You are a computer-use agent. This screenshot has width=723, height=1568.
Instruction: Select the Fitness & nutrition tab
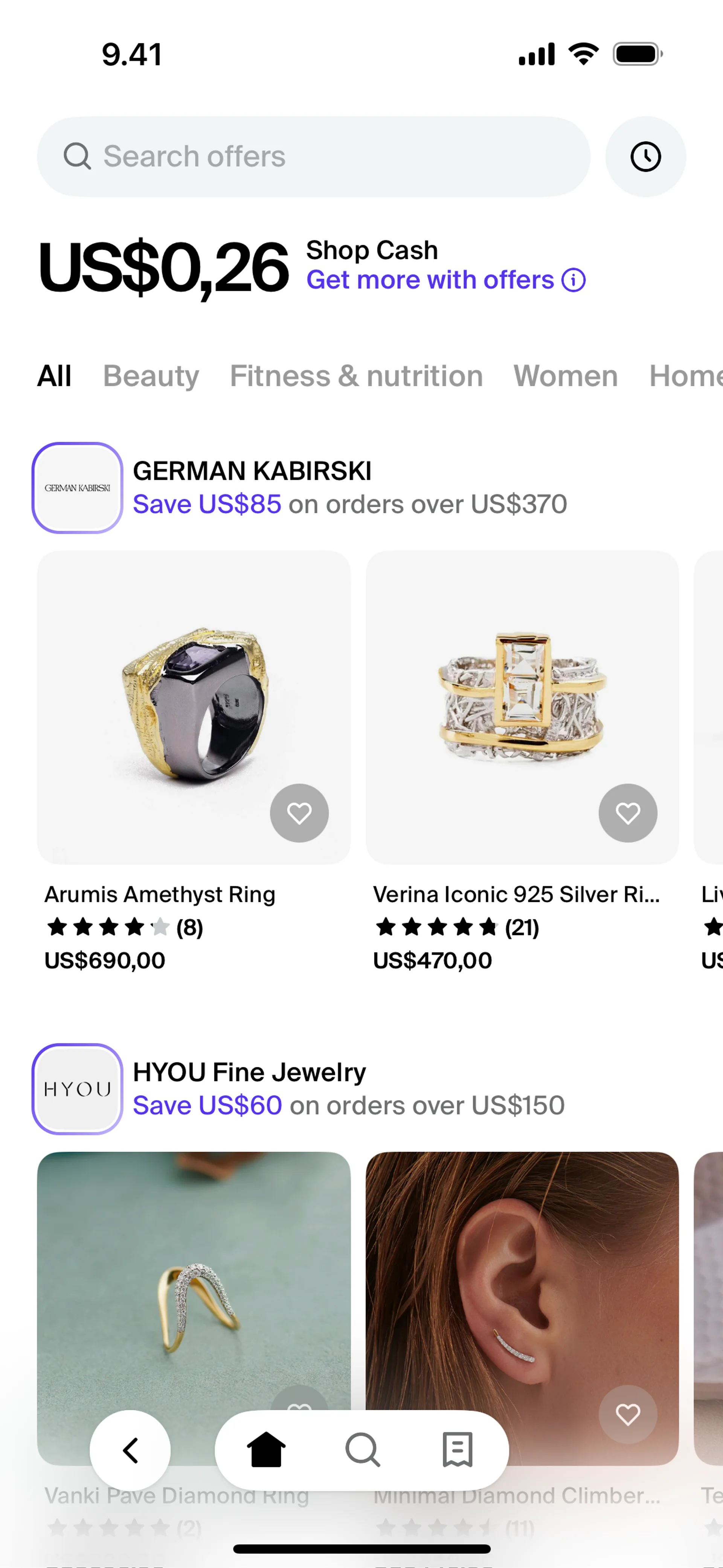pyautogui.click(x=356, y=376)
